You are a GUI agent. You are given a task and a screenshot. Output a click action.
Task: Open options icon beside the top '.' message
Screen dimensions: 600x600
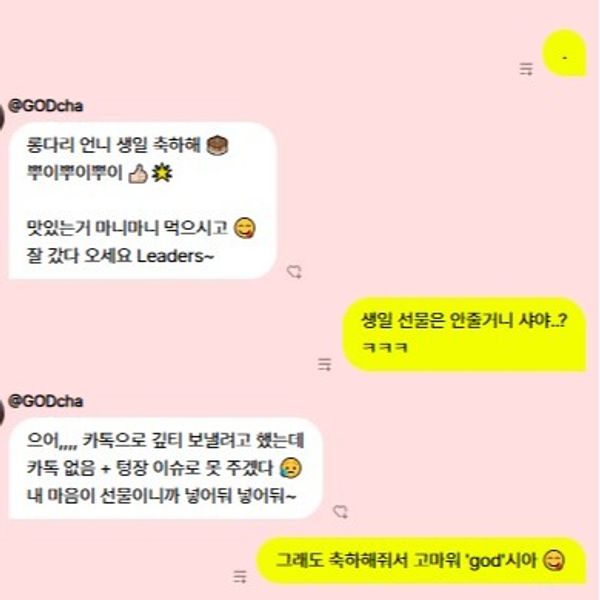(526, 68)
